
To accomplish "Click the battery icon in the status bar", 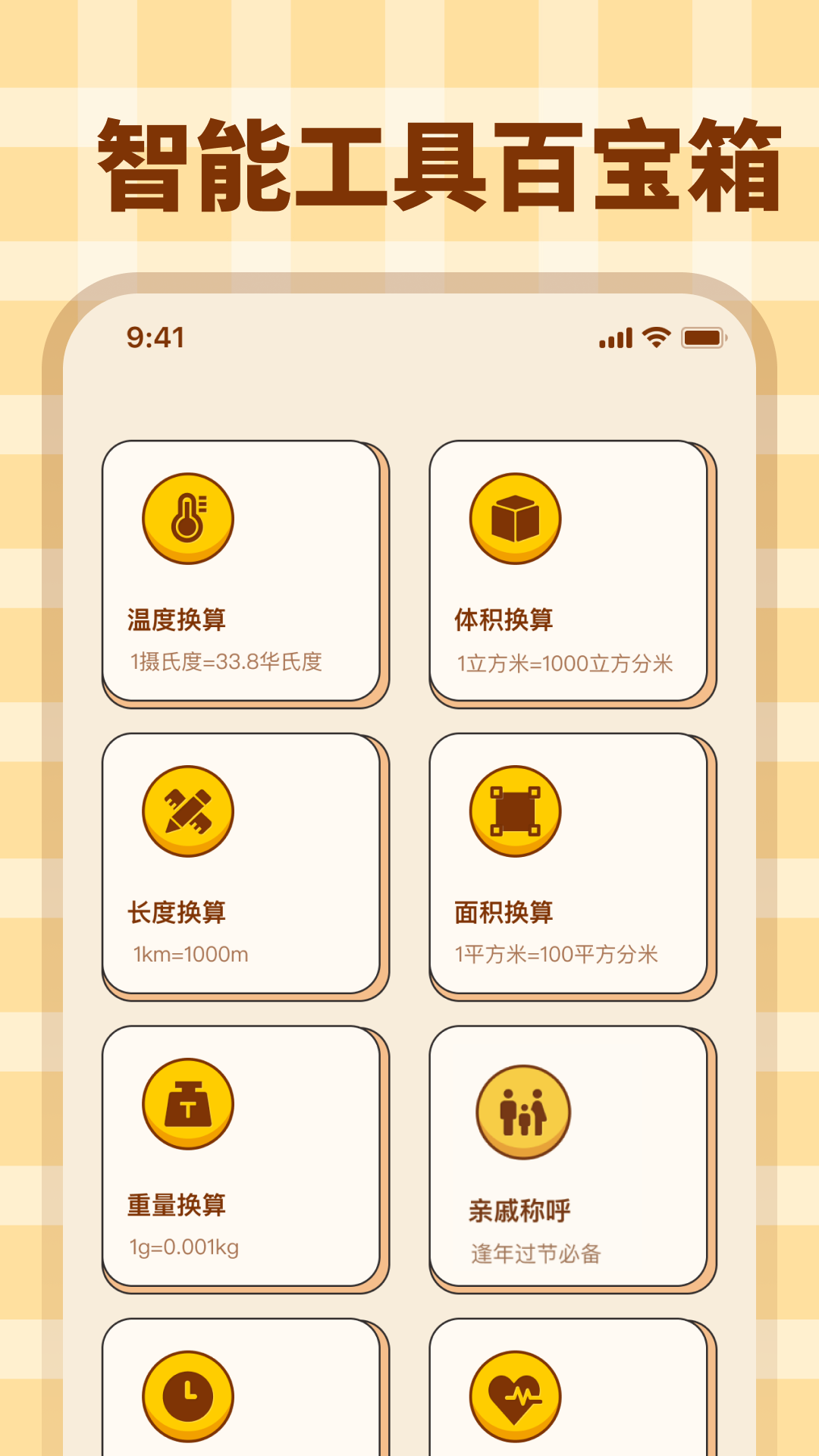I will 701,337.
